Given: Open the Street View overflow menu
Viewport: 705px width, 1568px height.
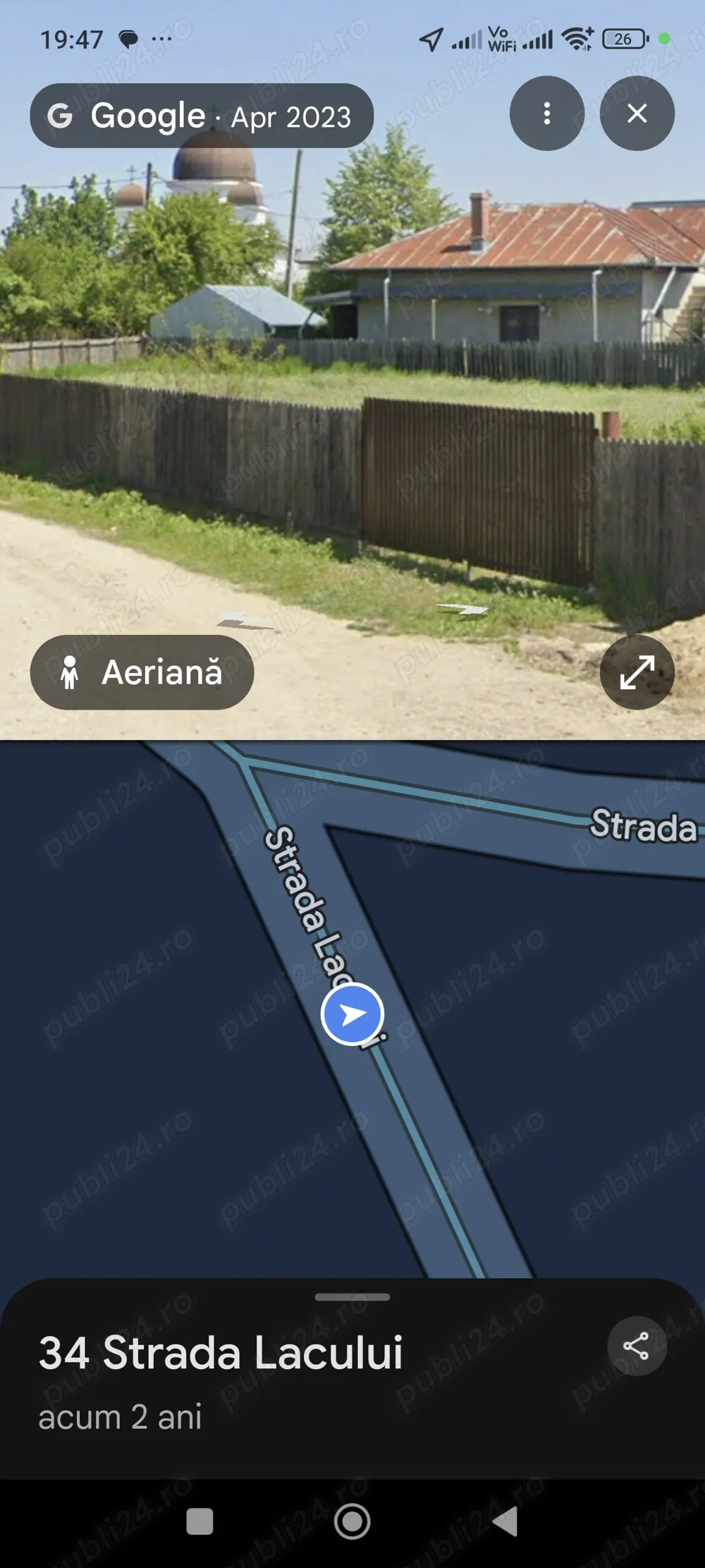Looking at the screenshot, I should click(x=547, y=114).
